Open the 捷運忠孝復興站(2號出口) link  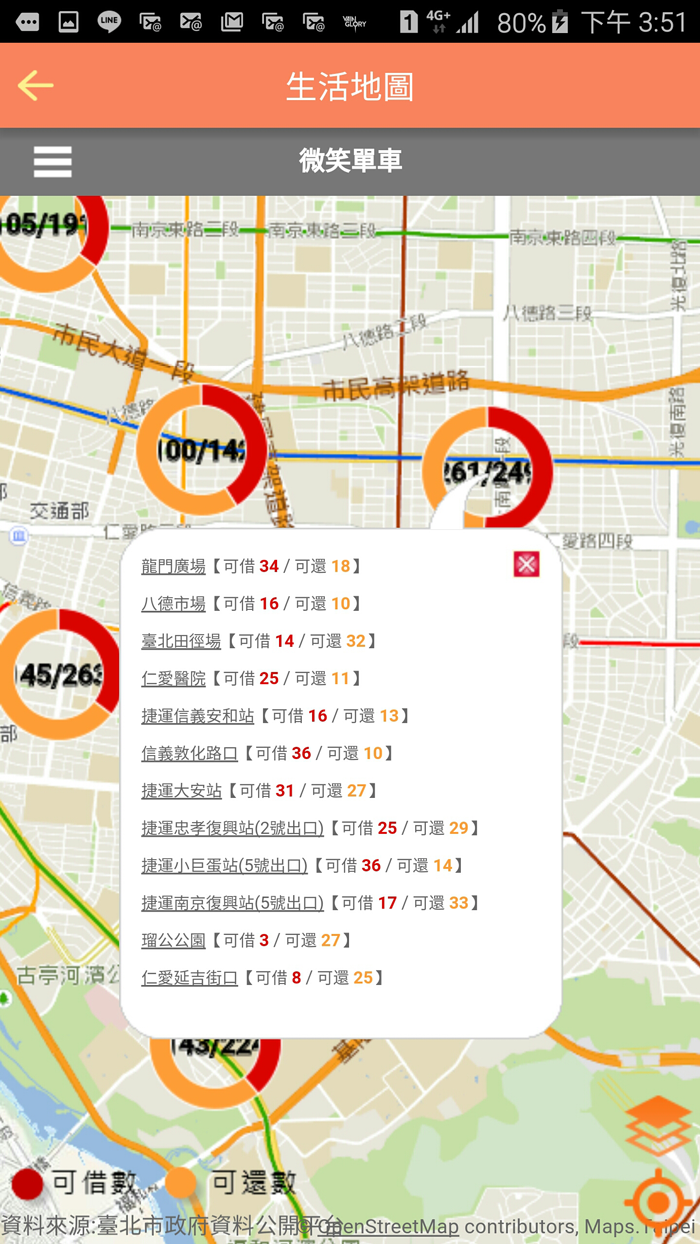click(x=232, y=828)
